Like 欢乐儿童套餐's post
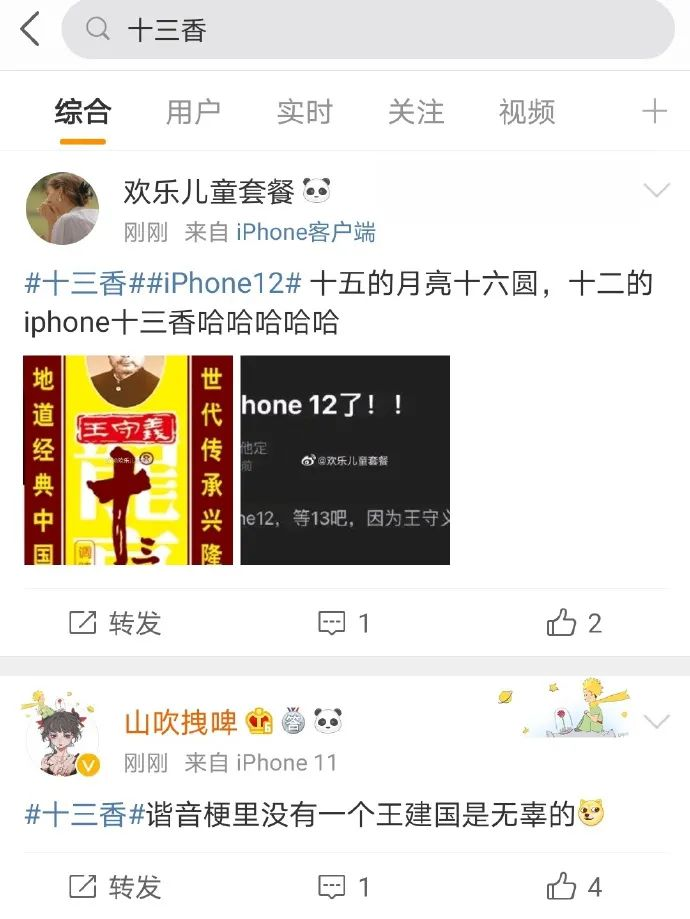The image size is (690, 919). [x=574, y=623]
